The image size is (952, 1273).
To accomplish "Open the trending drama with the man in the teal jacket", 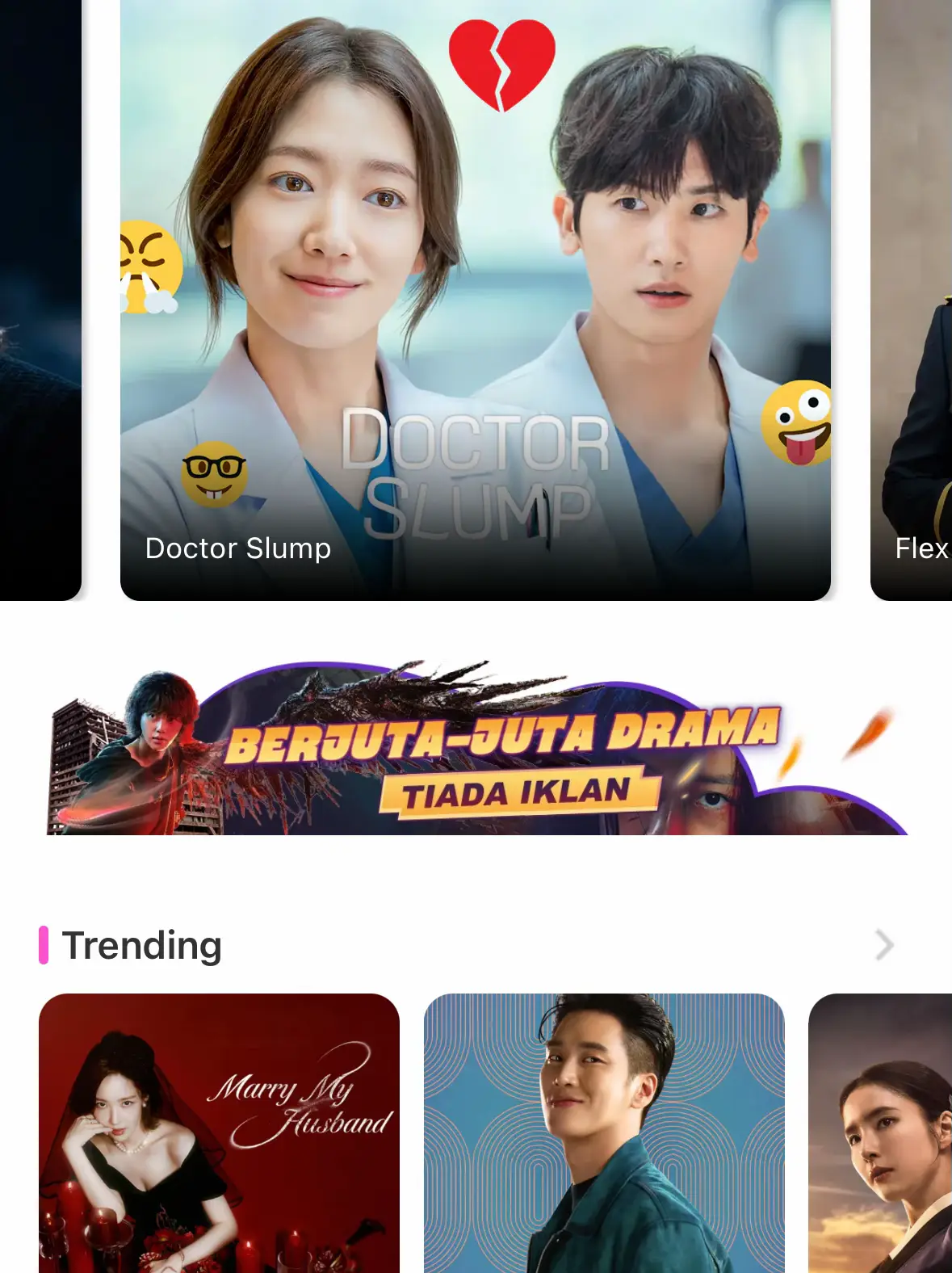I will click(604, 1132).
